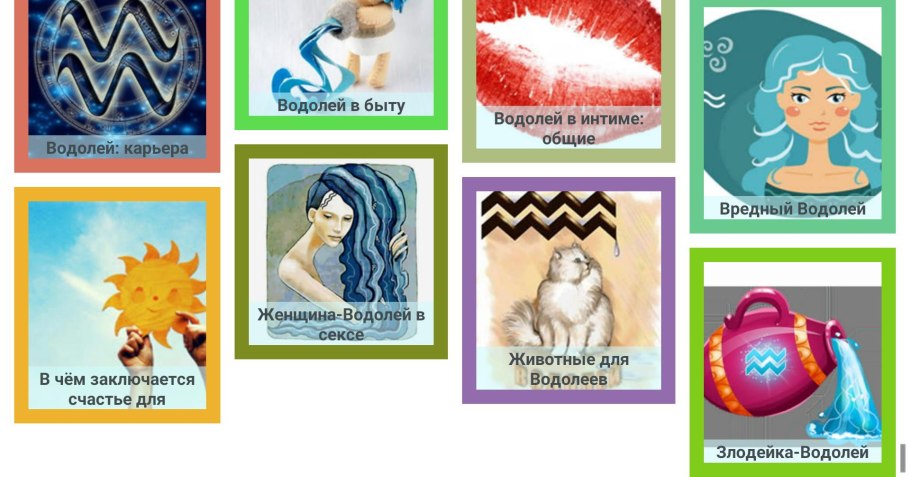
Task: Open the 'Водолей в быту' card
Action: [341, 58]
